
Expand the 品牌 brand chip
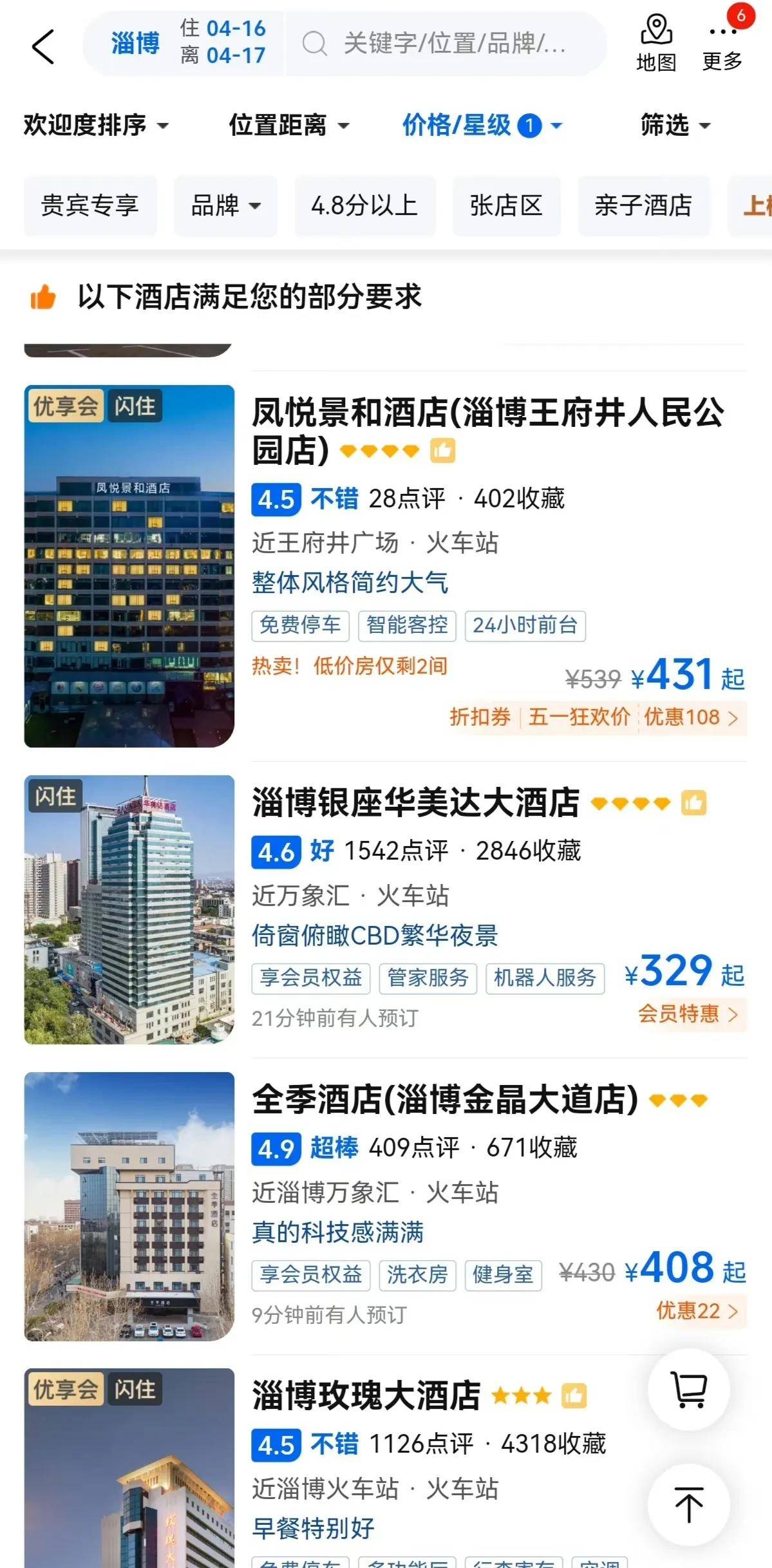coord(225,205)
